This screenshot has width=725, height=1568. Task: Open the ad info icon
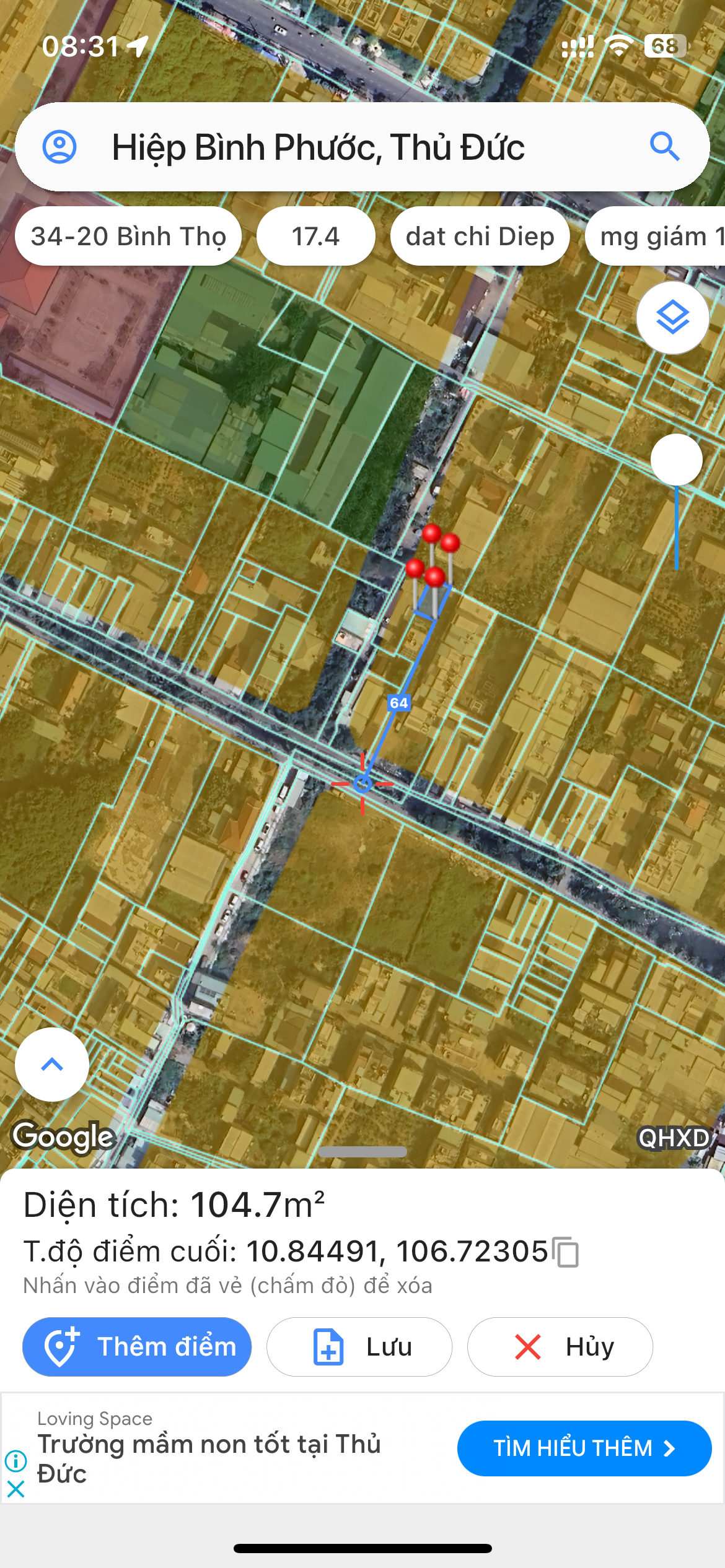pyautogui.click(x=15, y=1461)
